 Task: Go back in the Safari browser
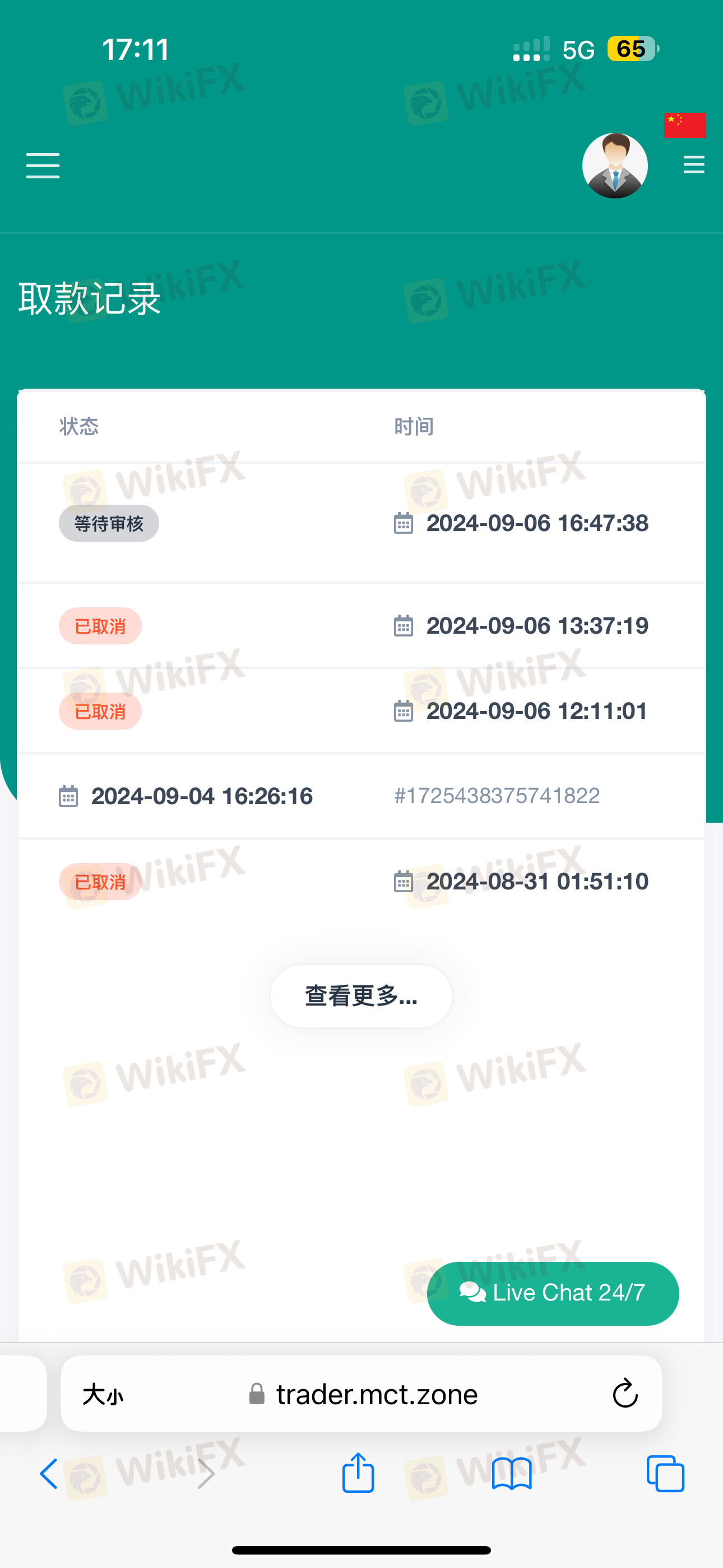coord(49,1474)
